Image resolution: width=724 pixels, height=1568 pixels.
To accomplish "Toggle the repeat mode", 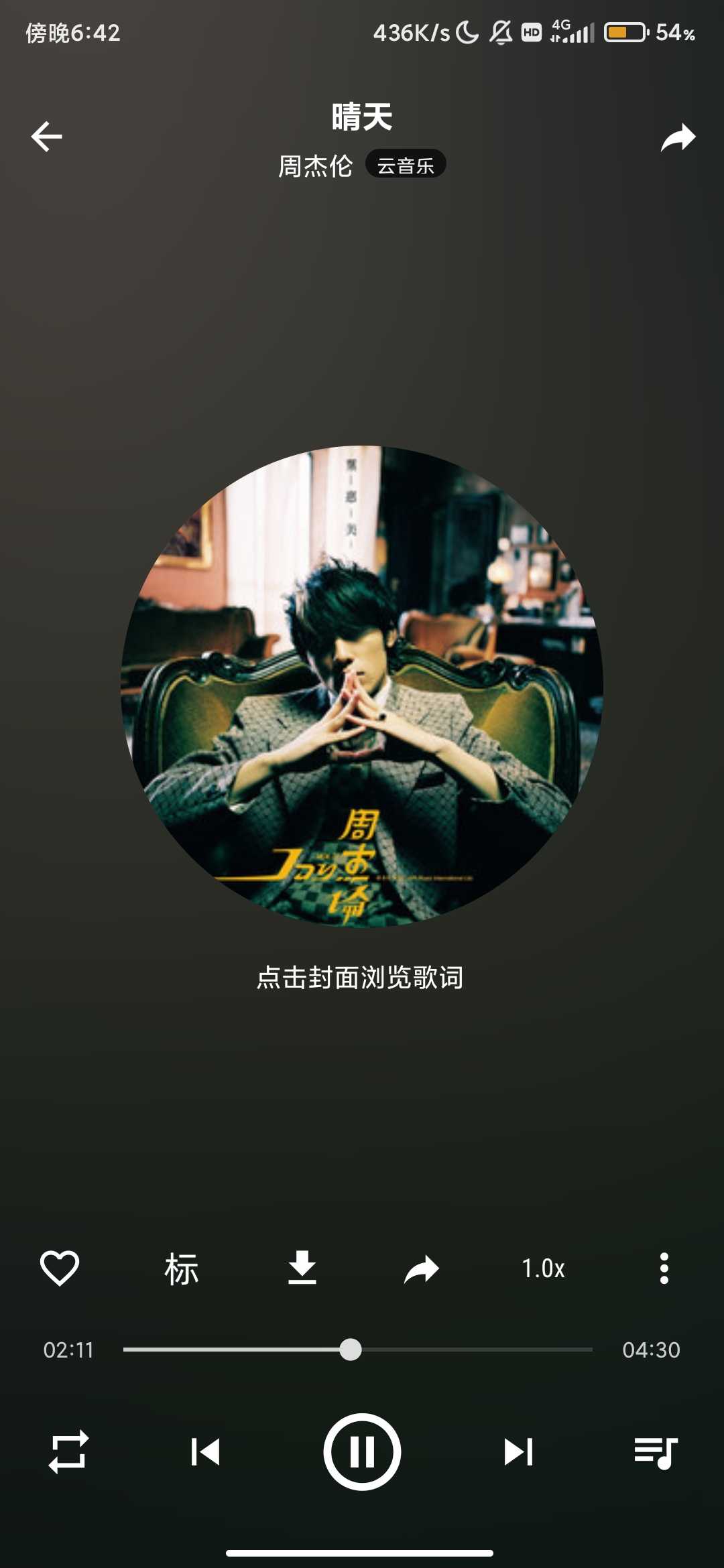I will point(68,1452).
